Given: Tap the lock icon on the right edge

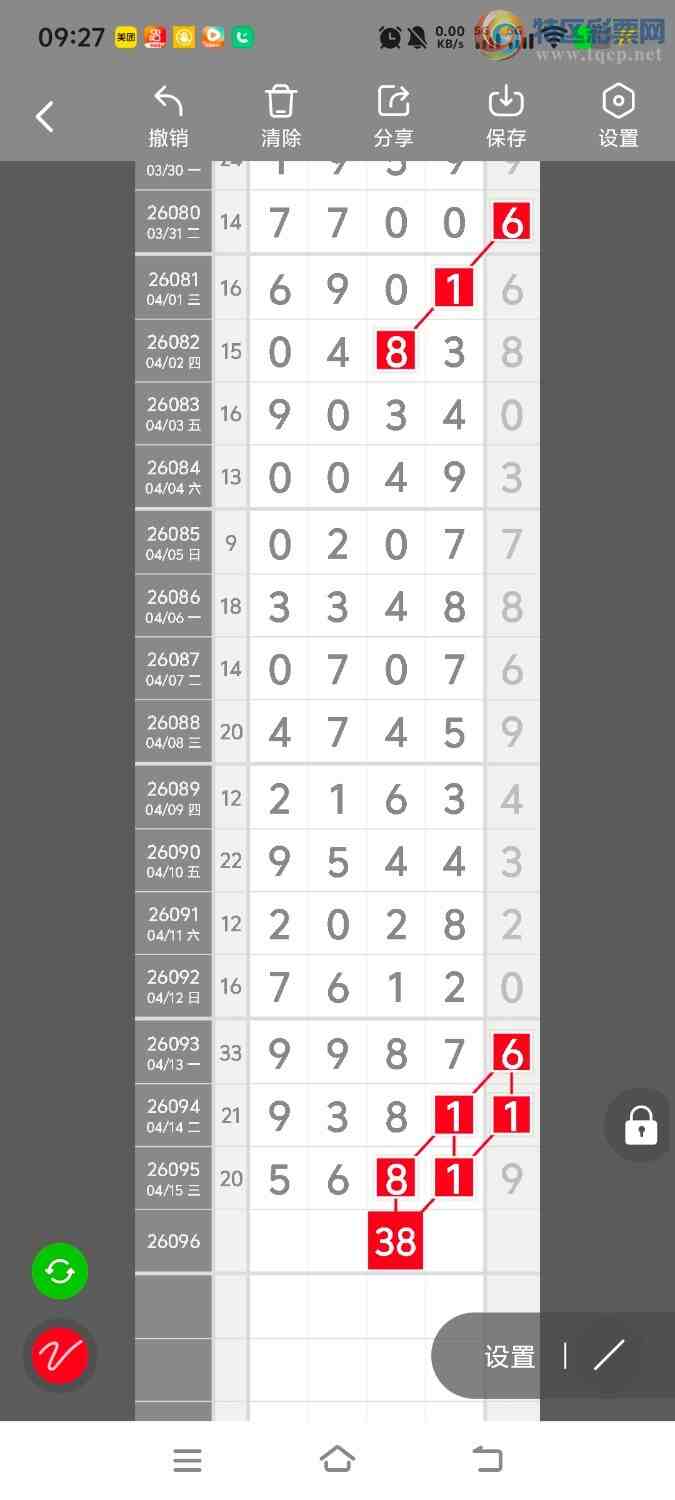Looking at the screenshot, I should (x=640, y=1125).
